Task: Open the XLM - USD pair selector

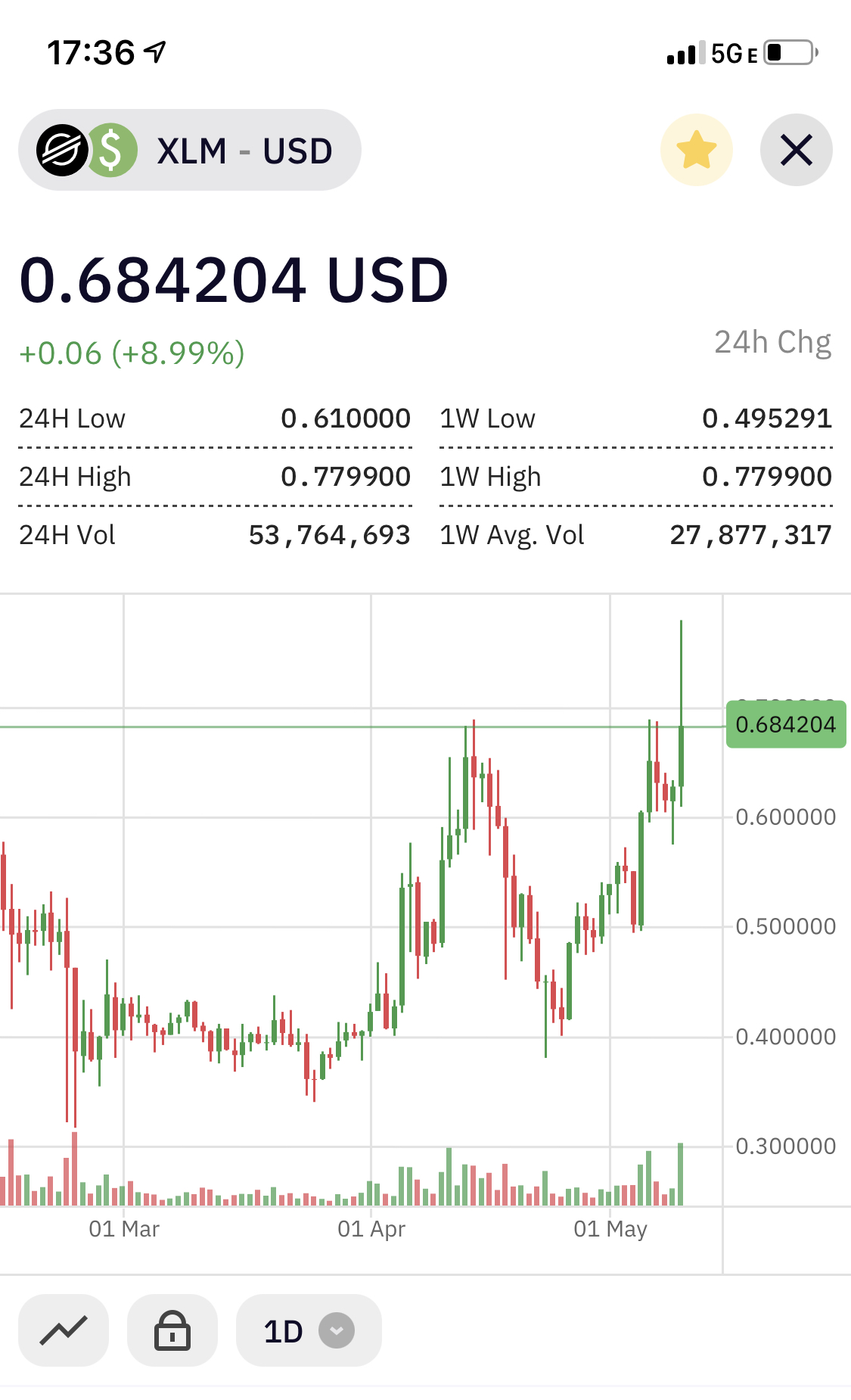Action: pos(189,151)
